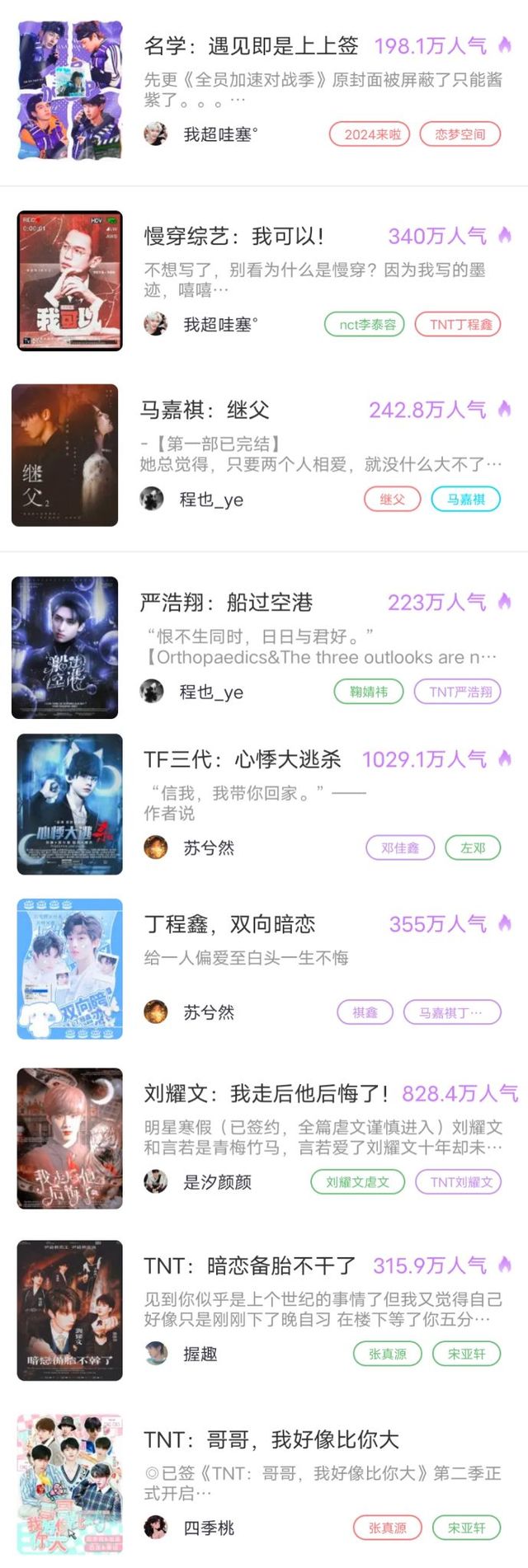Open the story 丁程鑫，双向暗恋

(229, 924)
